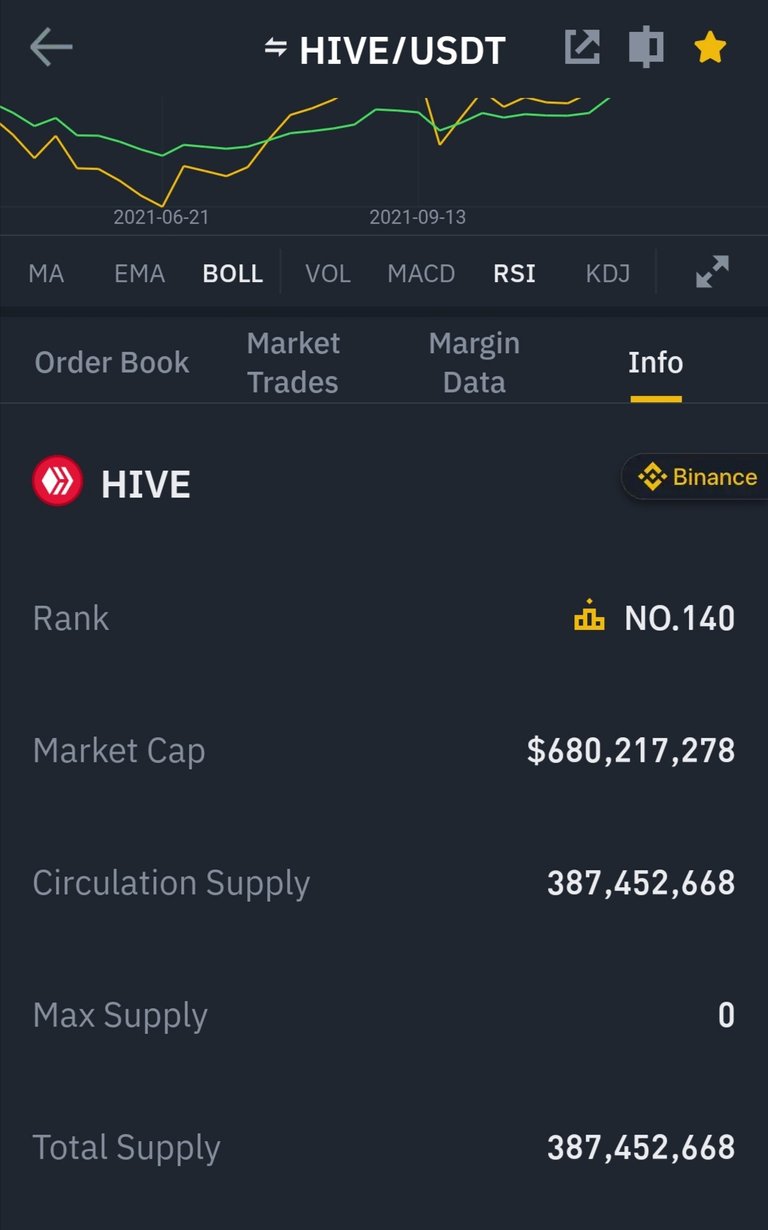Open the Info tab
Image resolution: width=768 pixels, height=1230 pixels.
(656, 362)
